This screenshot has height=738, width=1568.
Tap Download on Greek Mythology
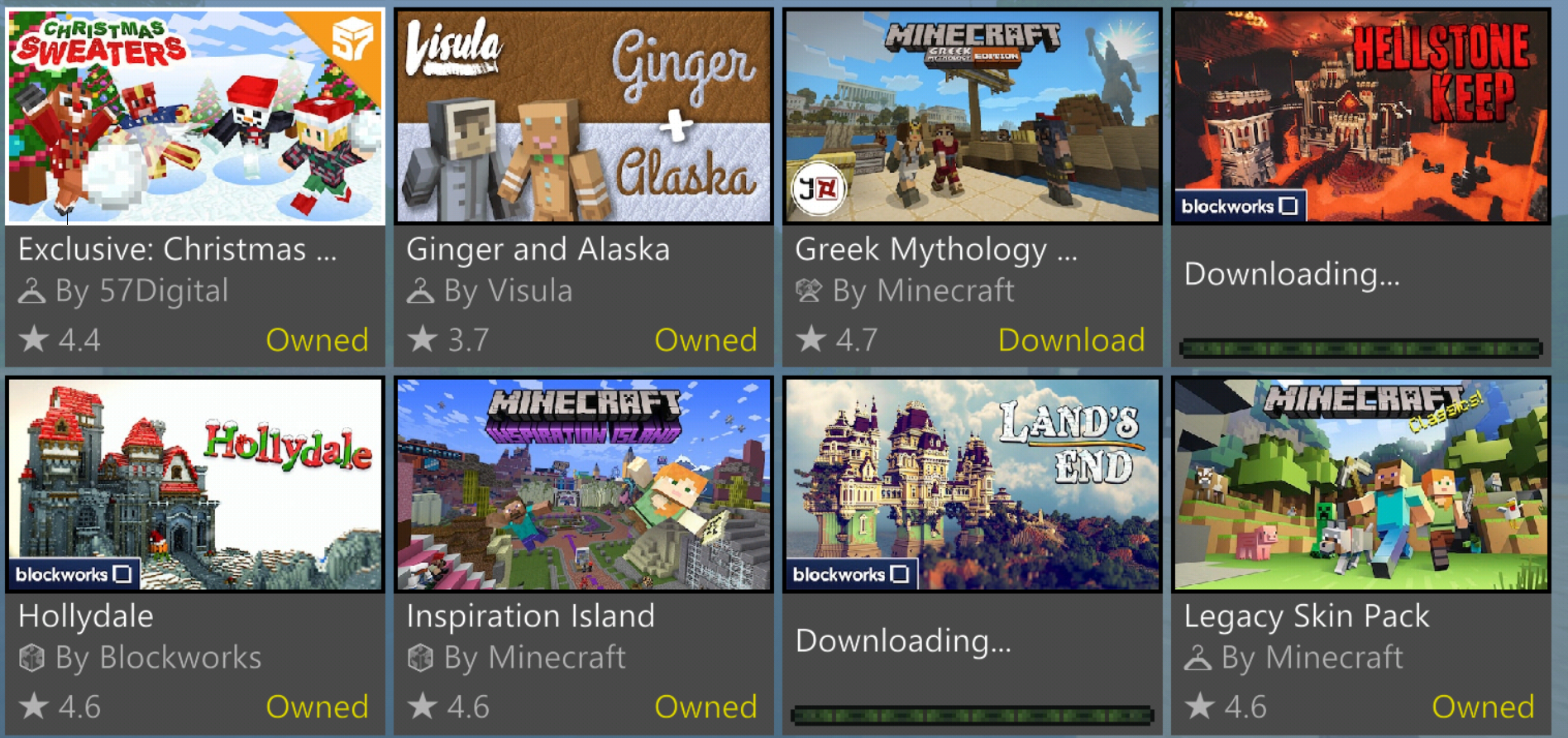click(1071, 340)
